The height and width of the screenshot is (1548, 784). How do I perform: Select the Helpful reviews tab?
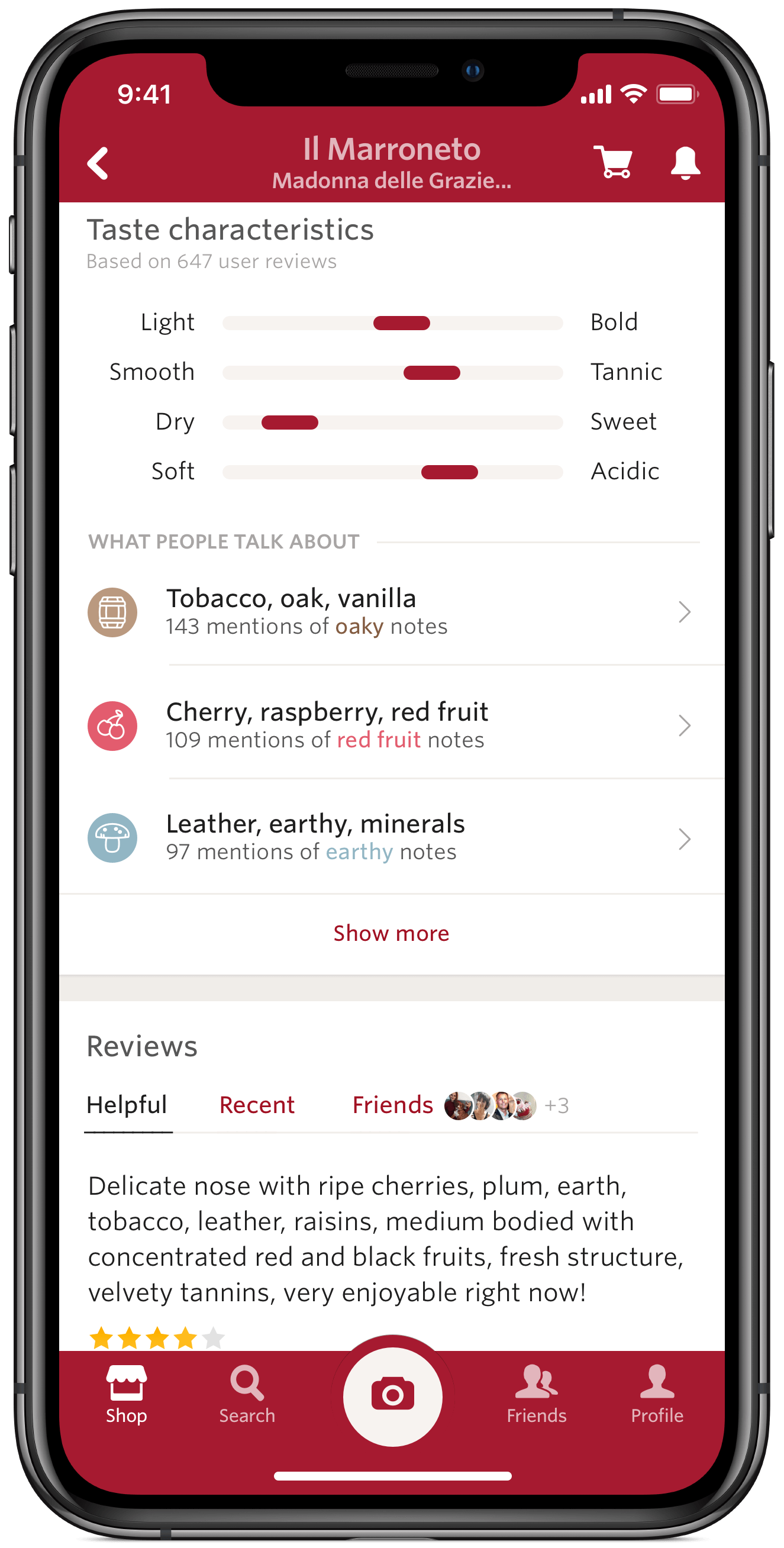tap(127, 1105)
